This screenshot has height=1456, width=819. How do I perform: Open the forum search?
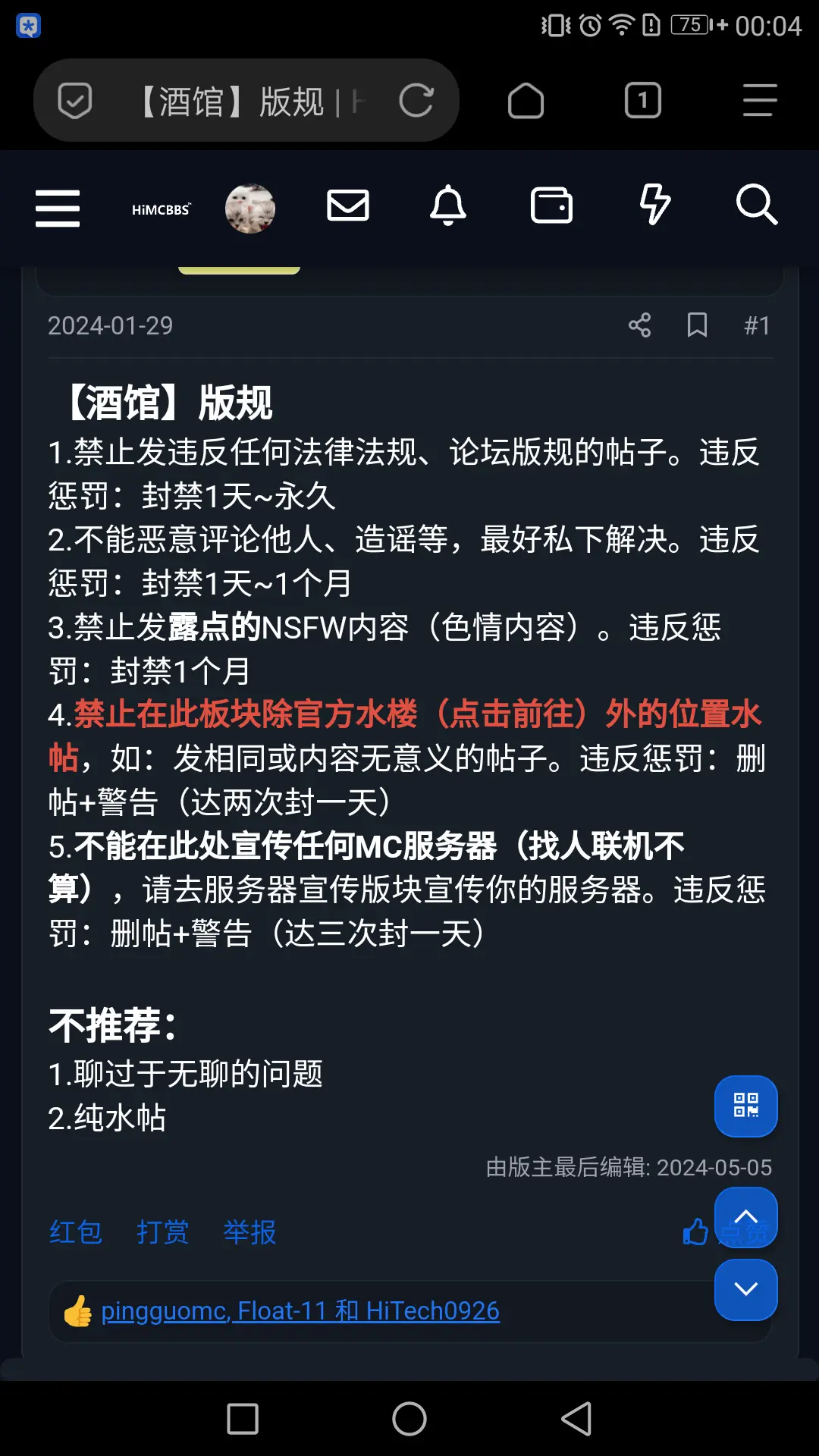point(758,206)
